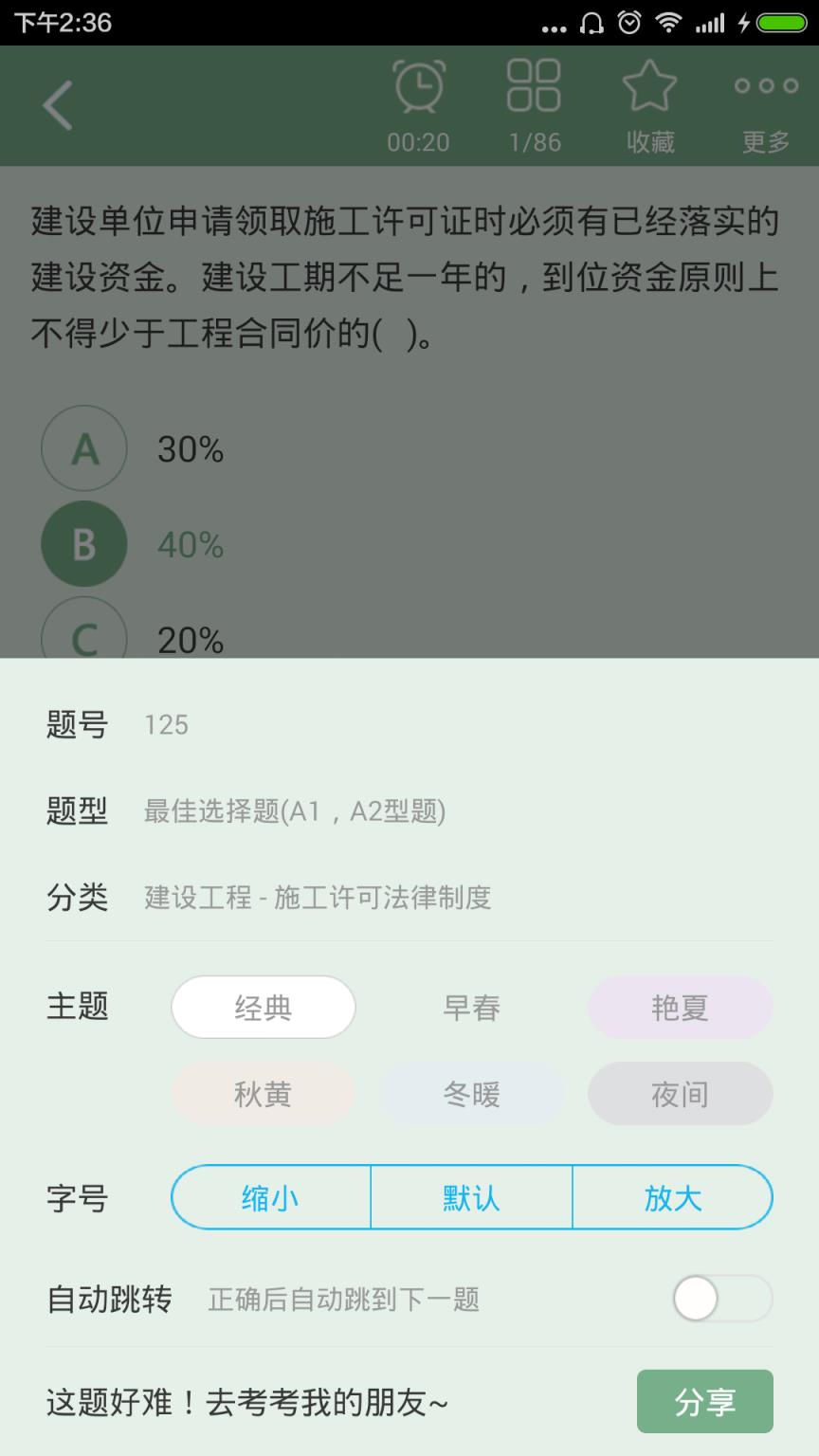Select the 经典 theme
This screenshot has width=819, height=1456.
[263, 1008]
